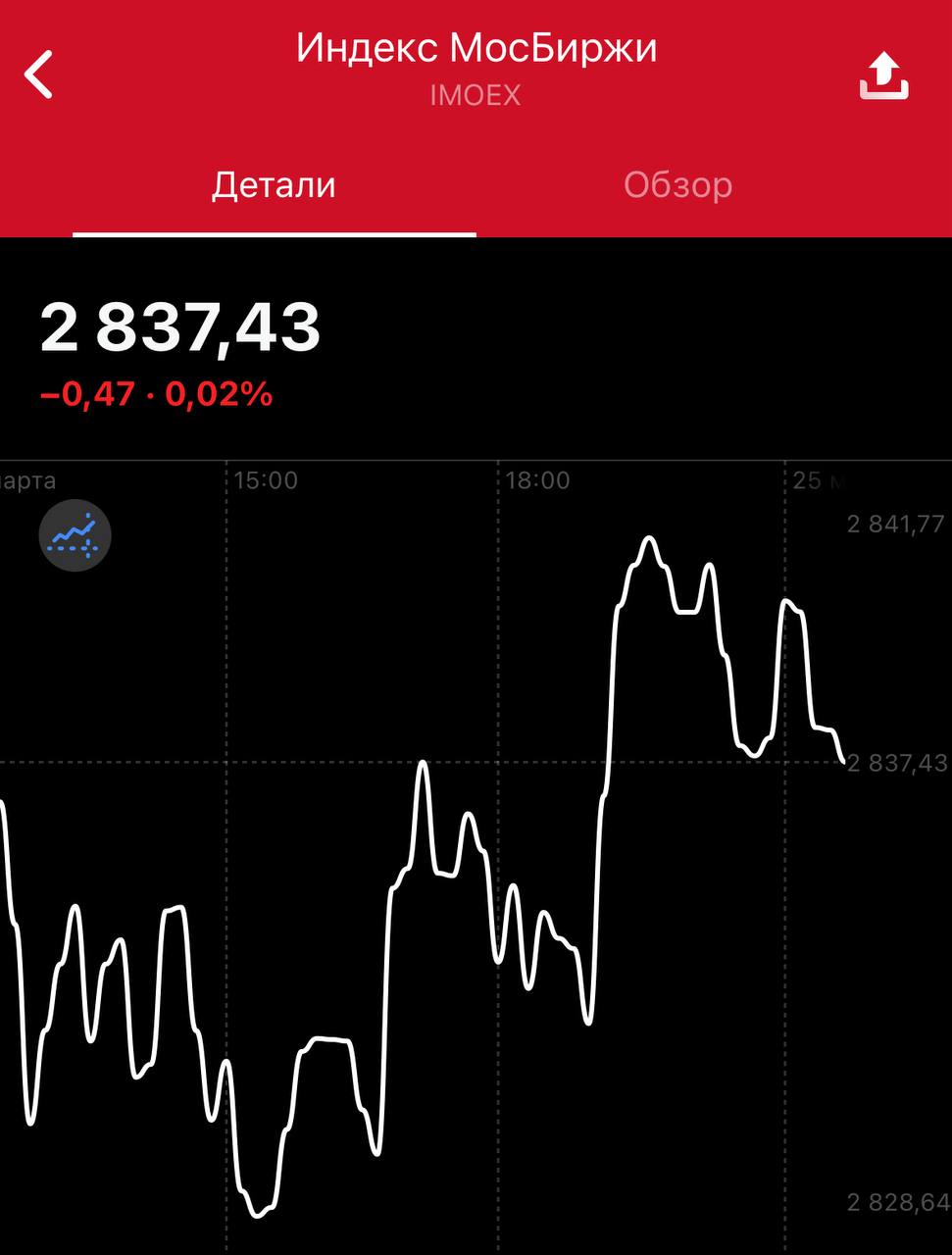Image resolution: width=952 pixels, height=1255 pixels.
Task: Switch to the Обзор tab
Action: point(677,185)
